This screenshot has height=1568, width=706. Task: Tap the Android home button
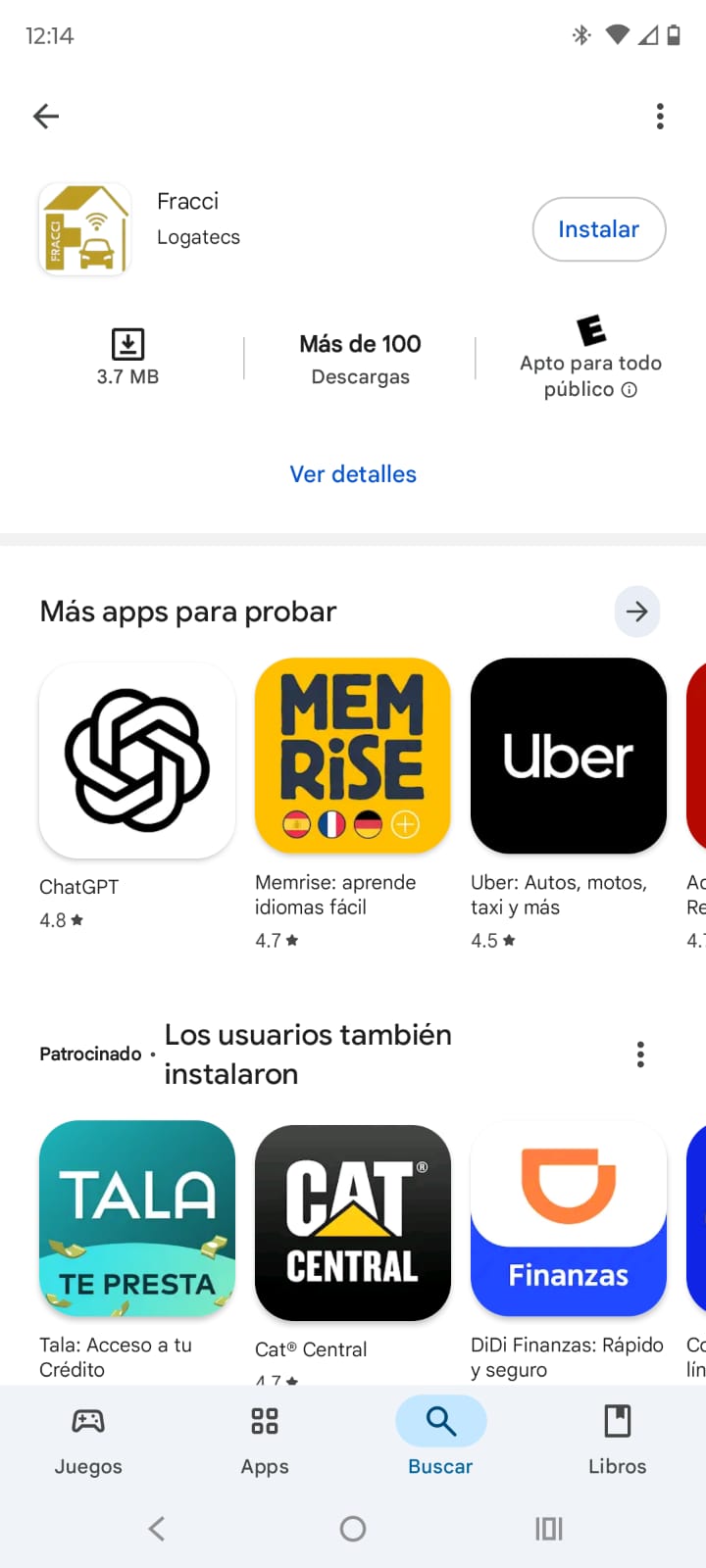point(352,1528)
